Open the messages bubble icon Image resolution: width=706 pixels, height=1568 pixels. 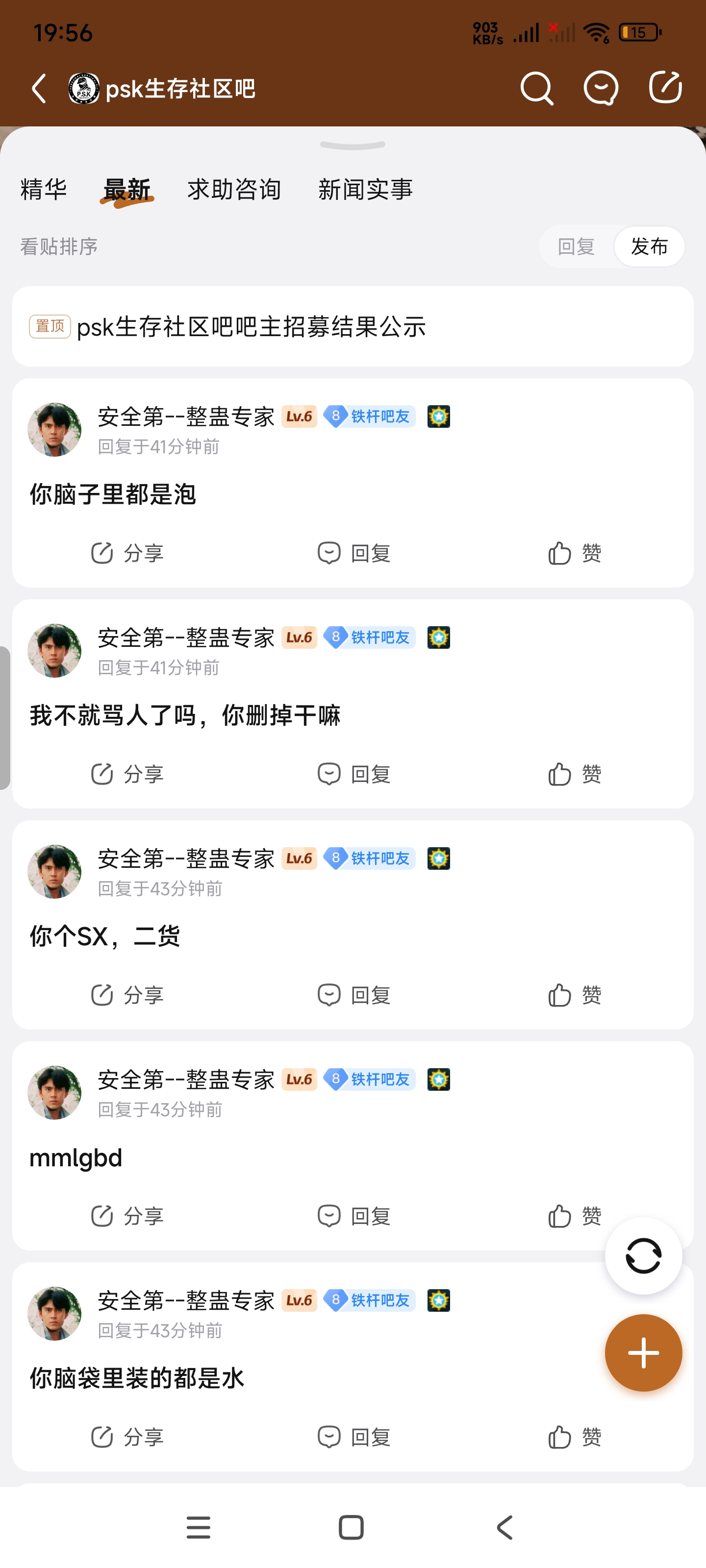pos(601,89)
